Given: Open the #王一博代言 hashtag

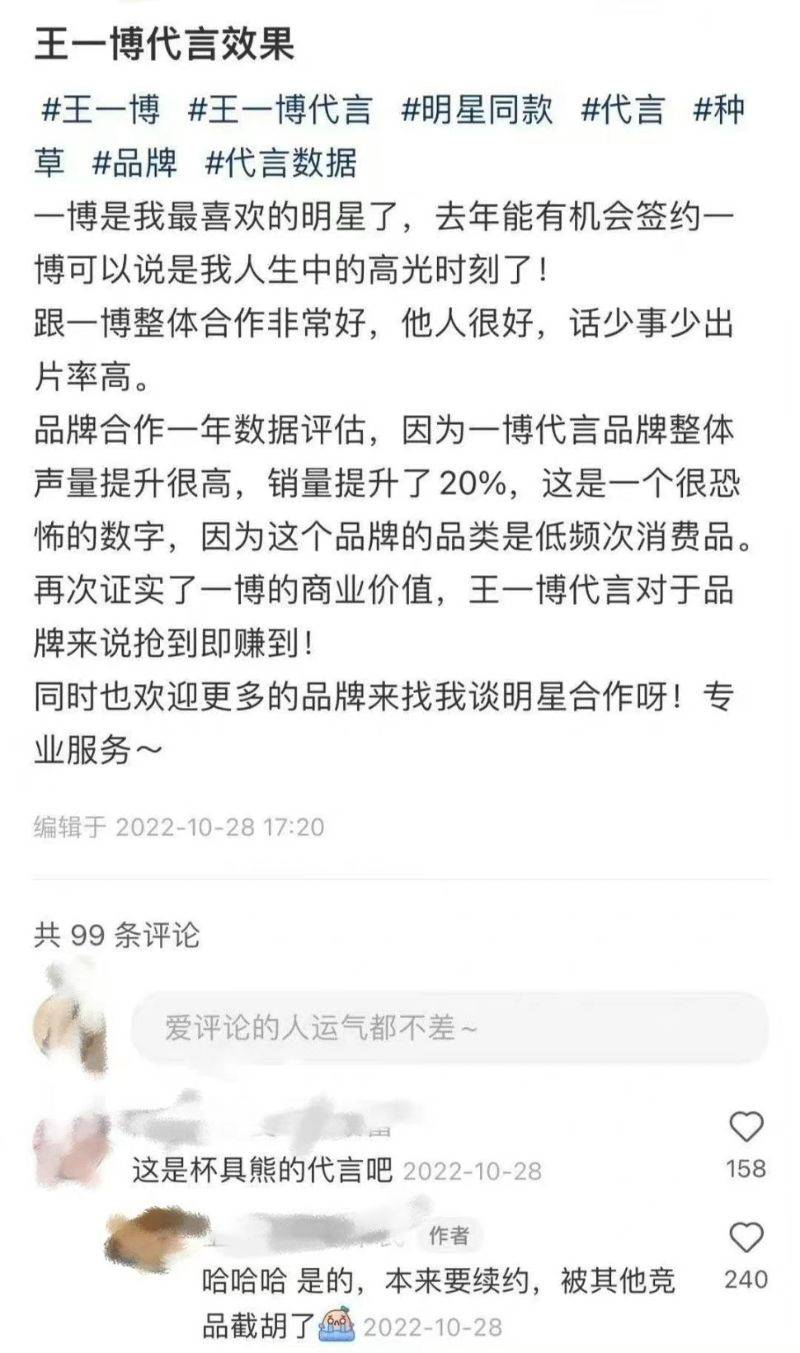Looking at the screenshot, I should coord(279,111).
